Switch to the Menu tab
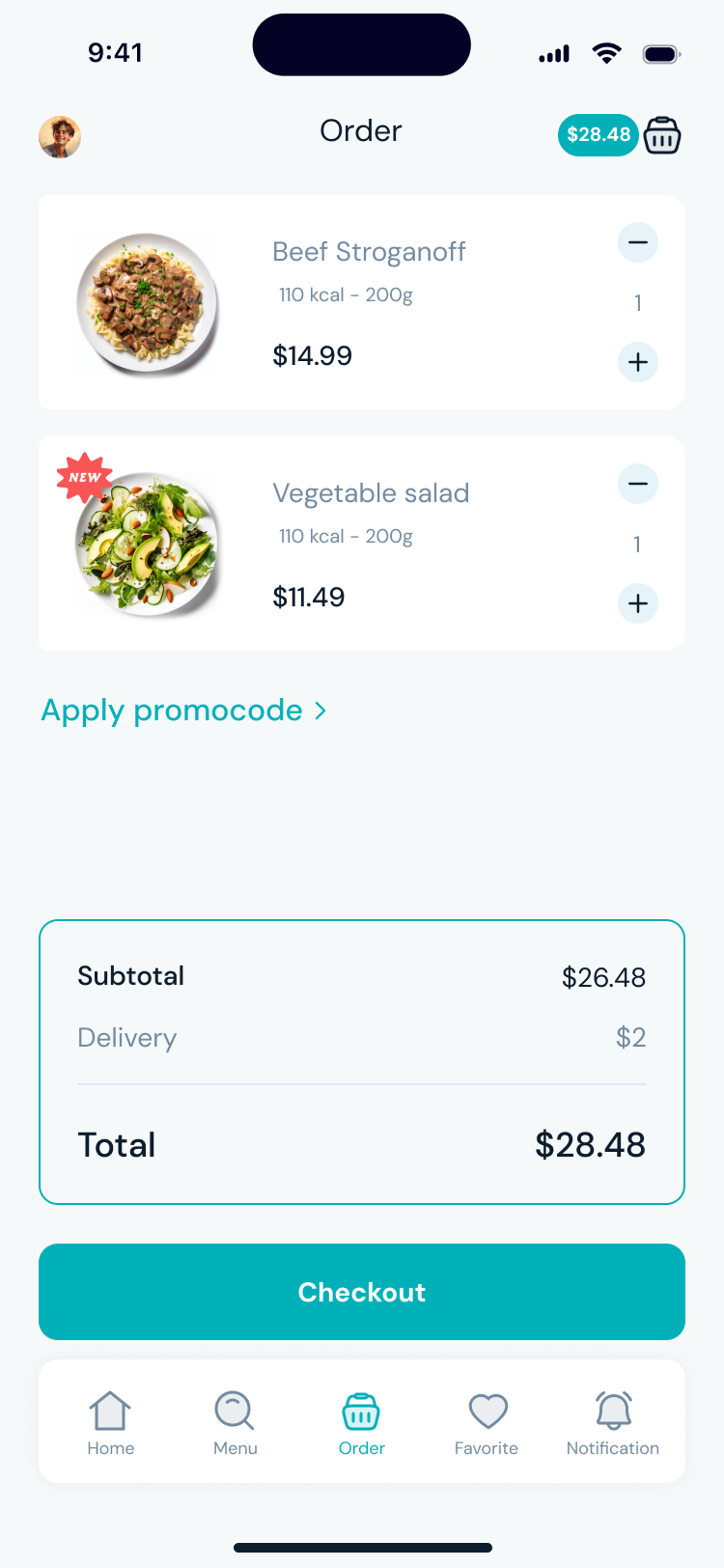The image size is (724, 1568). point(236,1422)
